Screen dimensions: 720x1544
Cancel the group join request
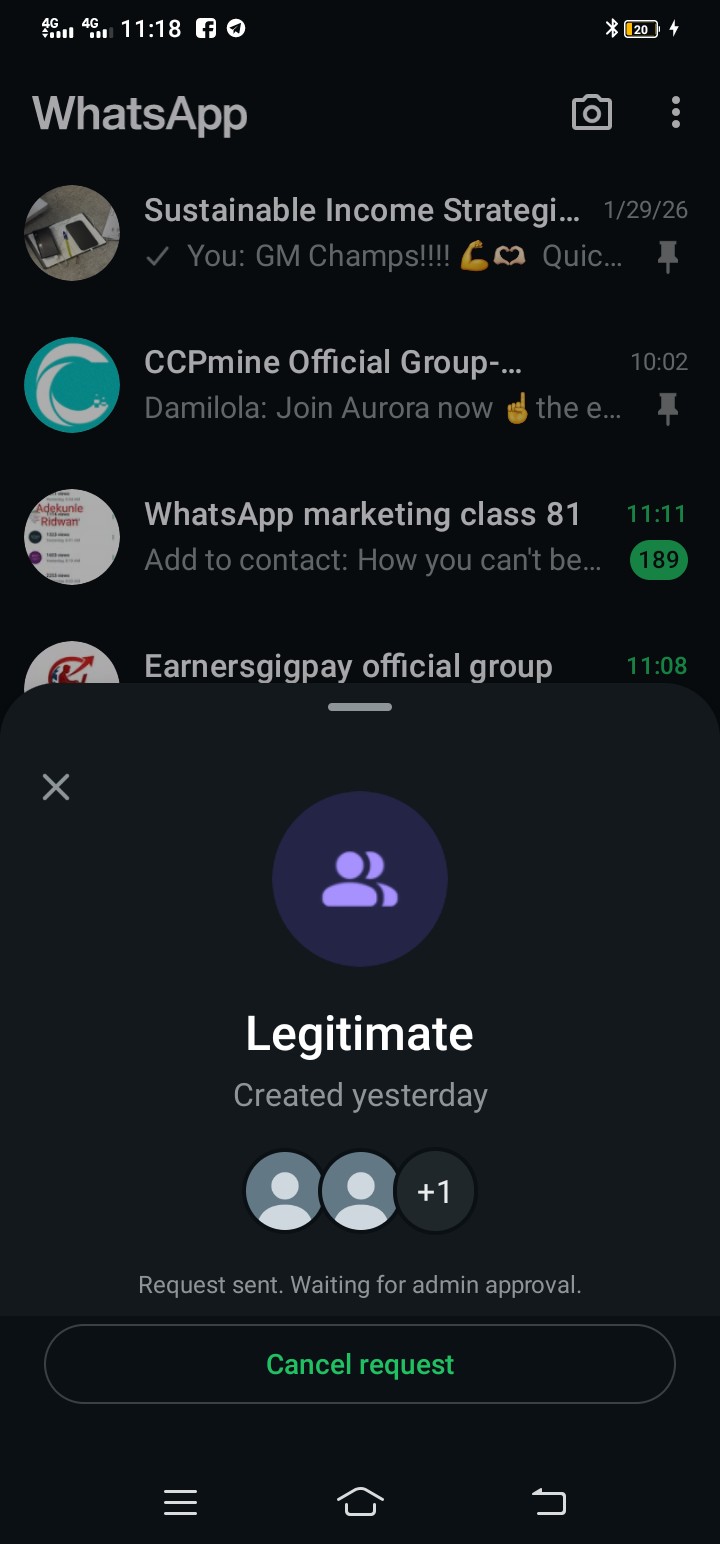pyautogui.click(x=360, y=1364)
